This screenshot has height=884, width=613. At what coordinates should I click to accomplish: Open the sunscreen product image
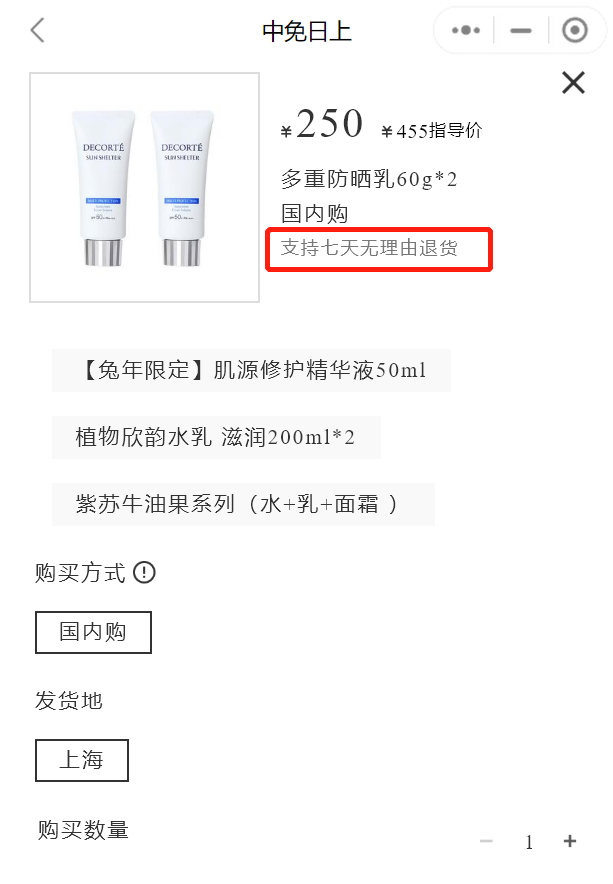click(x=145, y=187)
